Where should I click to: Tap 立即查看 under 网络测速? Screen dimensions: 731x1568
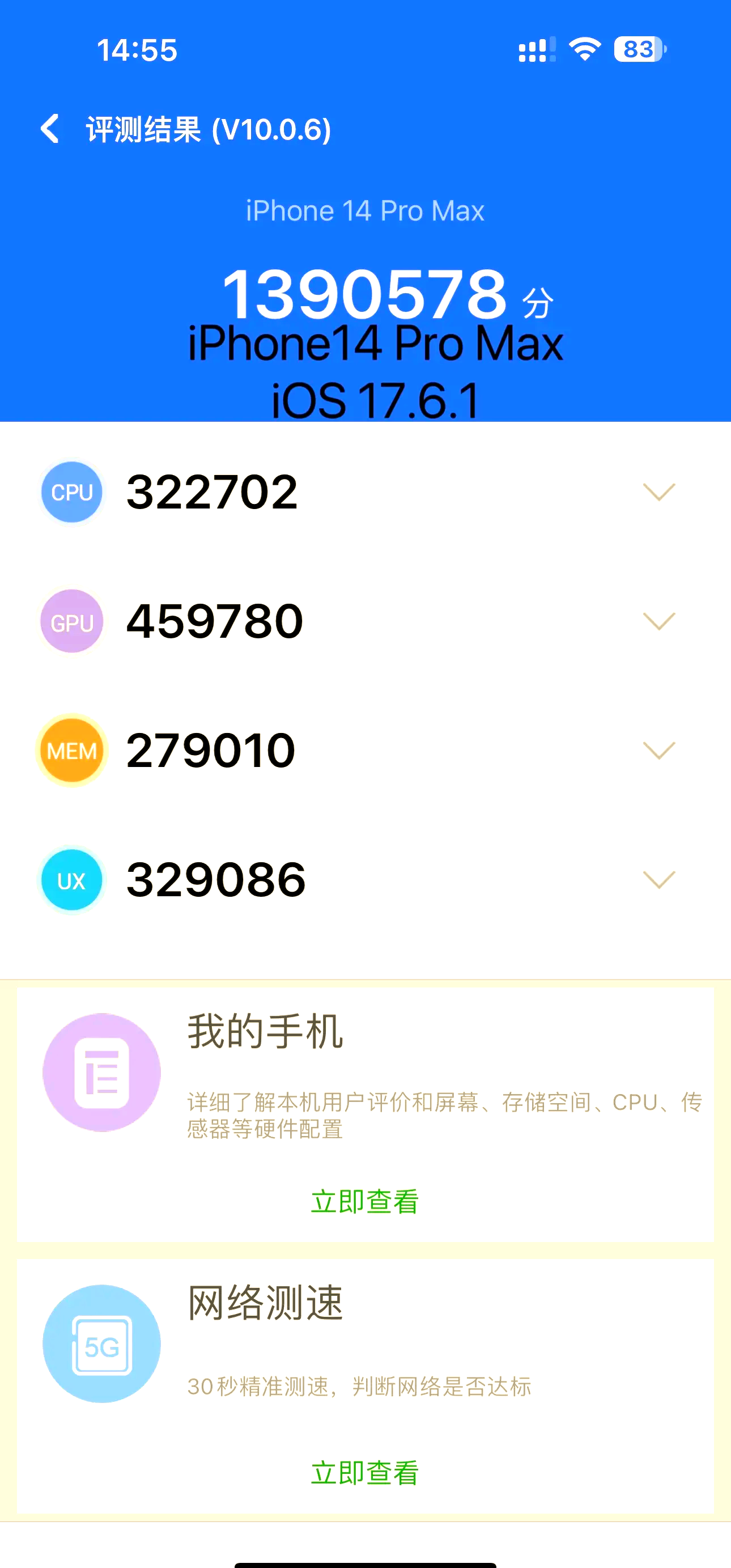(x=364, y=1473)
